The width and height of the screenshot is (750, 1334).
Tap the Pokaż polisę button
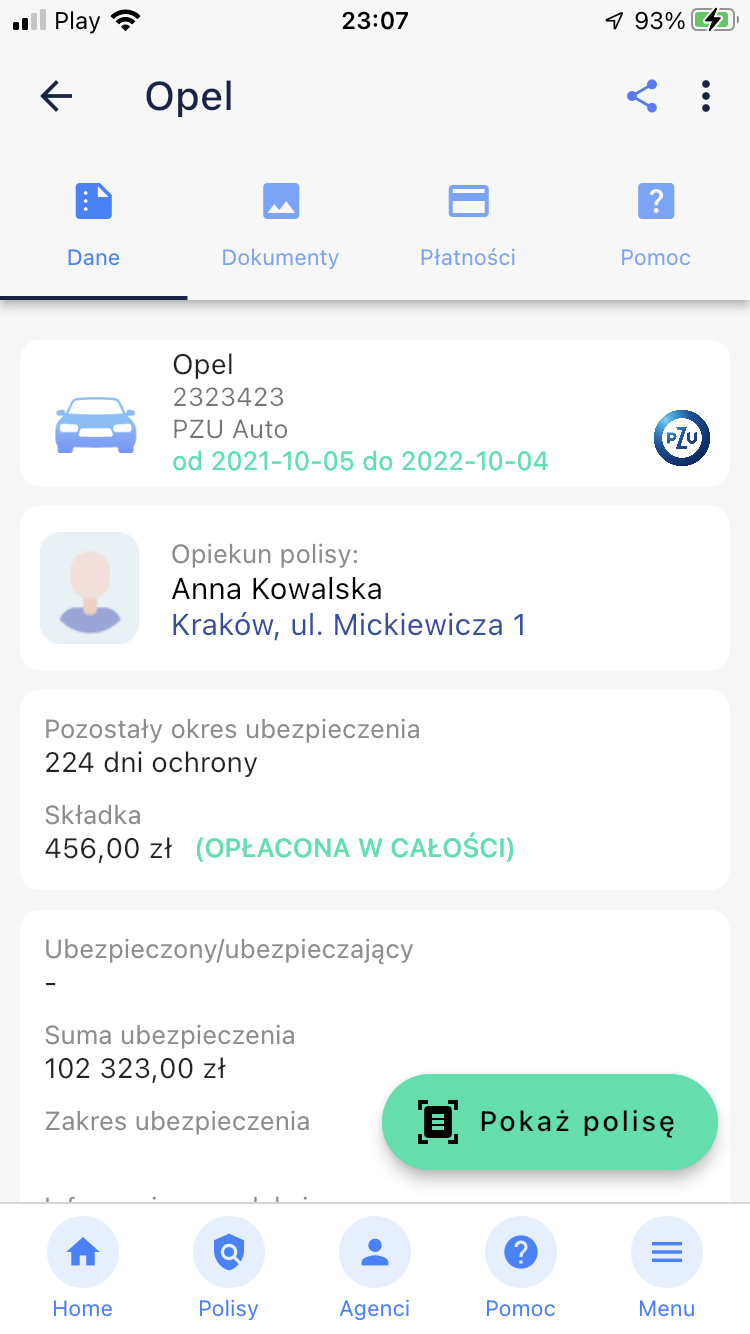click(550, 1121)
